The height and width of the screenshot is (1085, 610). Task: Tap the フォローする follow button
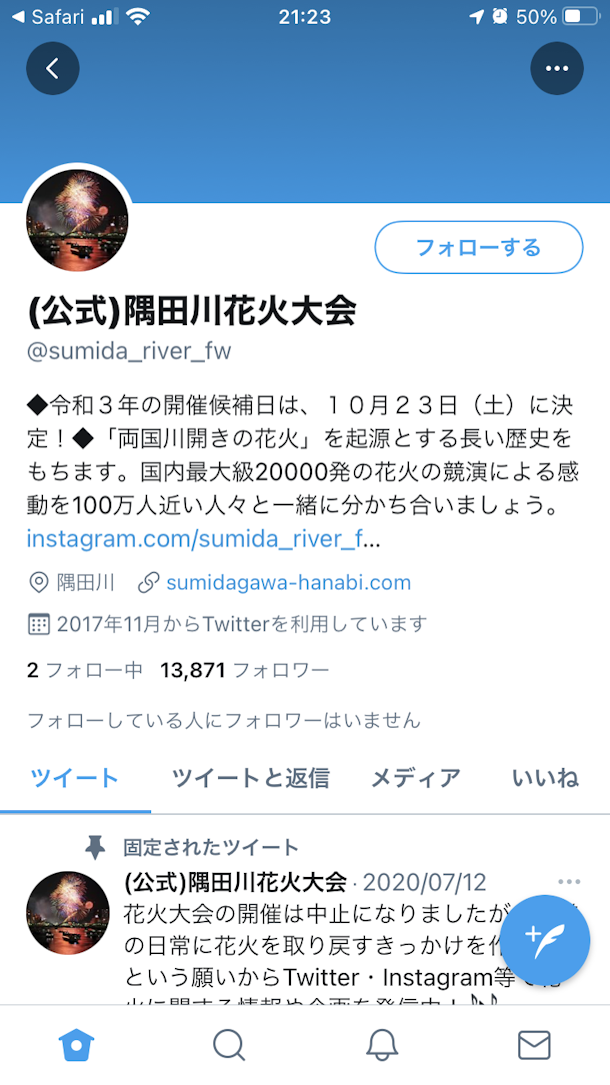pyautogui.click(x=478, y=247)
